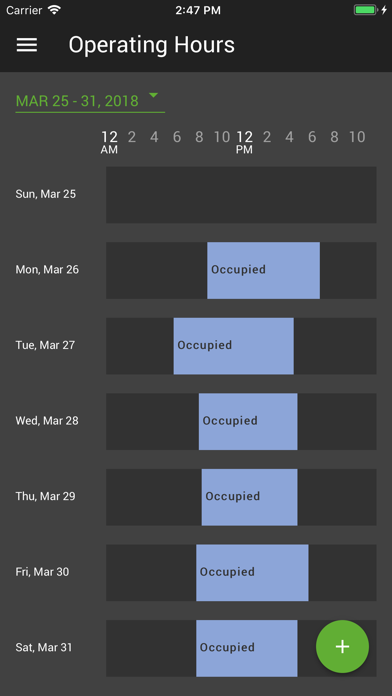Choose the Occupied block on Fri, Mar 30

click(x=252, y=573)
